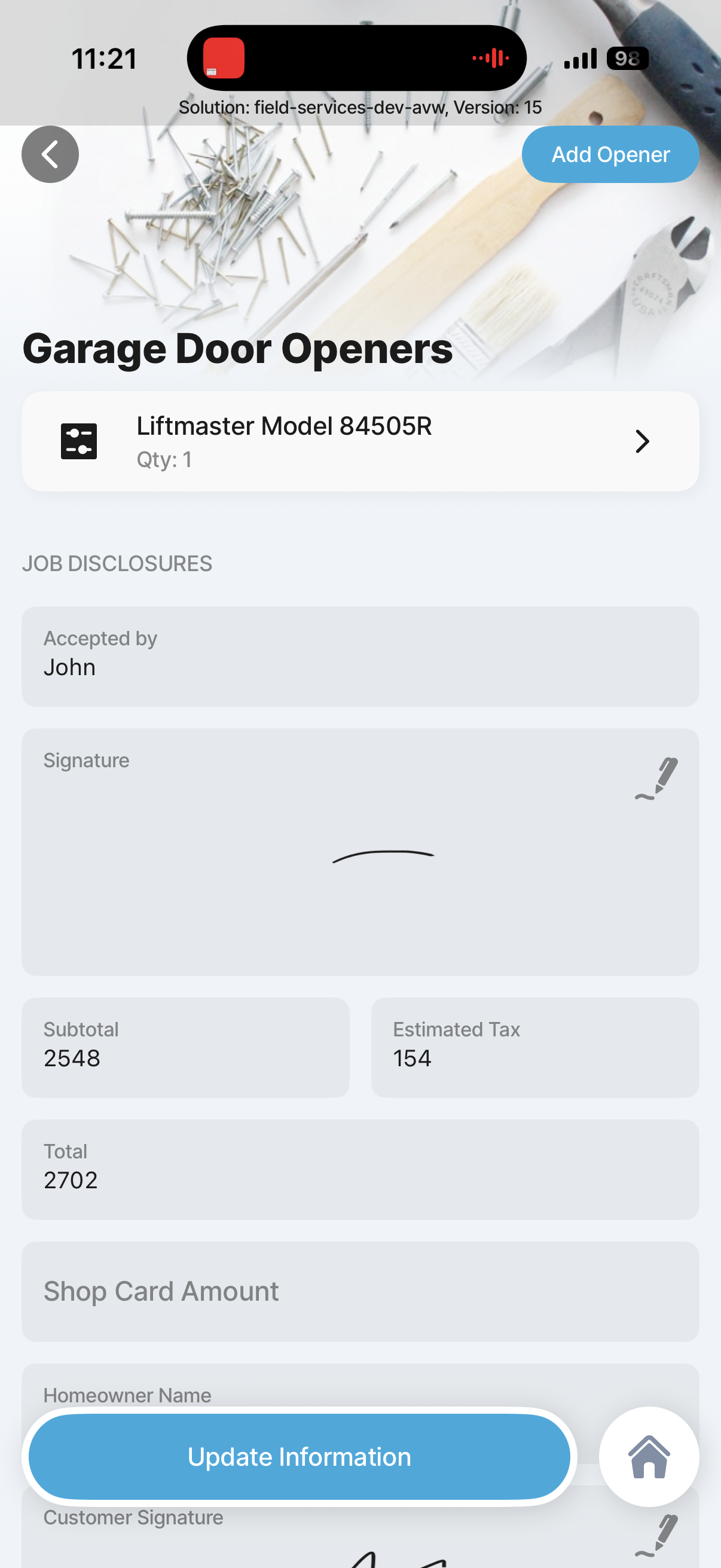Edit the Total field
This screenshot has height=1568, width=721.
[359, 1169]
